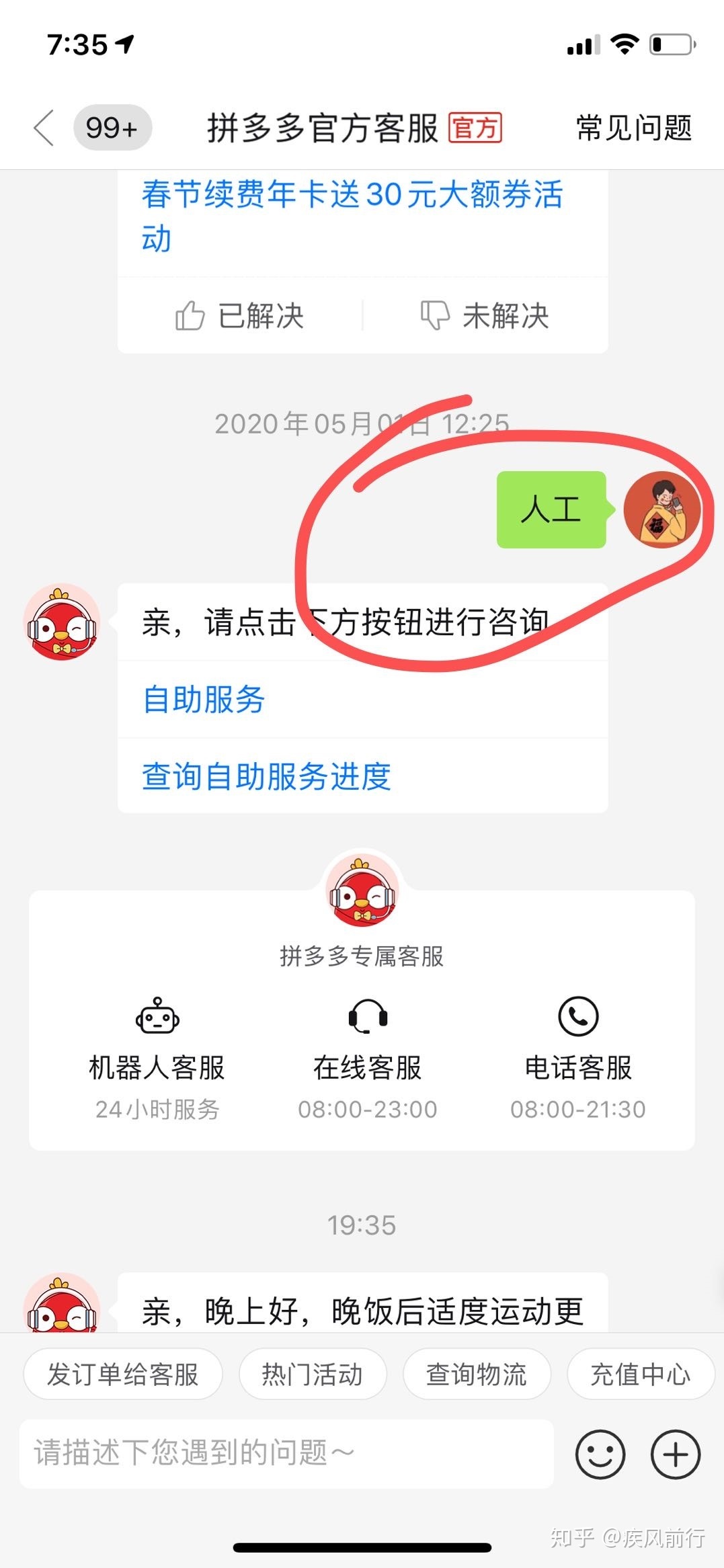Select the 发订单给客服 chip
The image size is (724, 1568).
pyautogui.click(x=123, y=1374)
